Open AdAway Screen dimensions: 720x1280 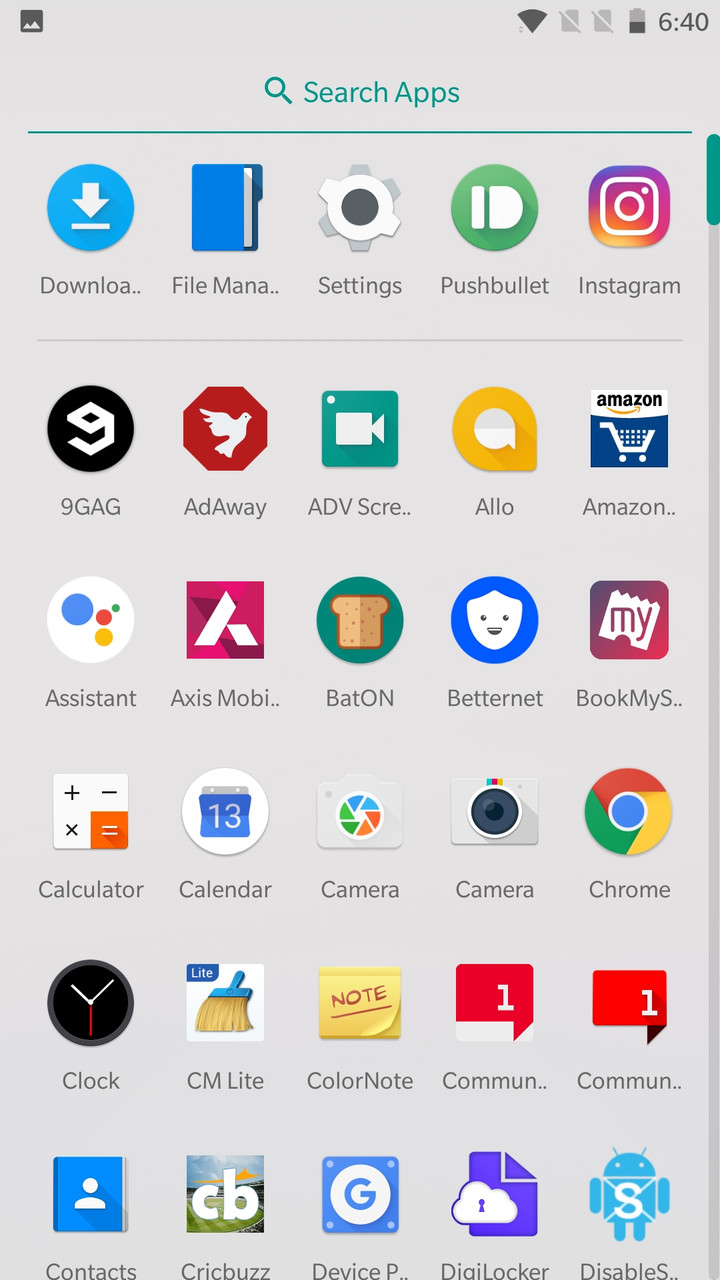click(x=225, y=429)
